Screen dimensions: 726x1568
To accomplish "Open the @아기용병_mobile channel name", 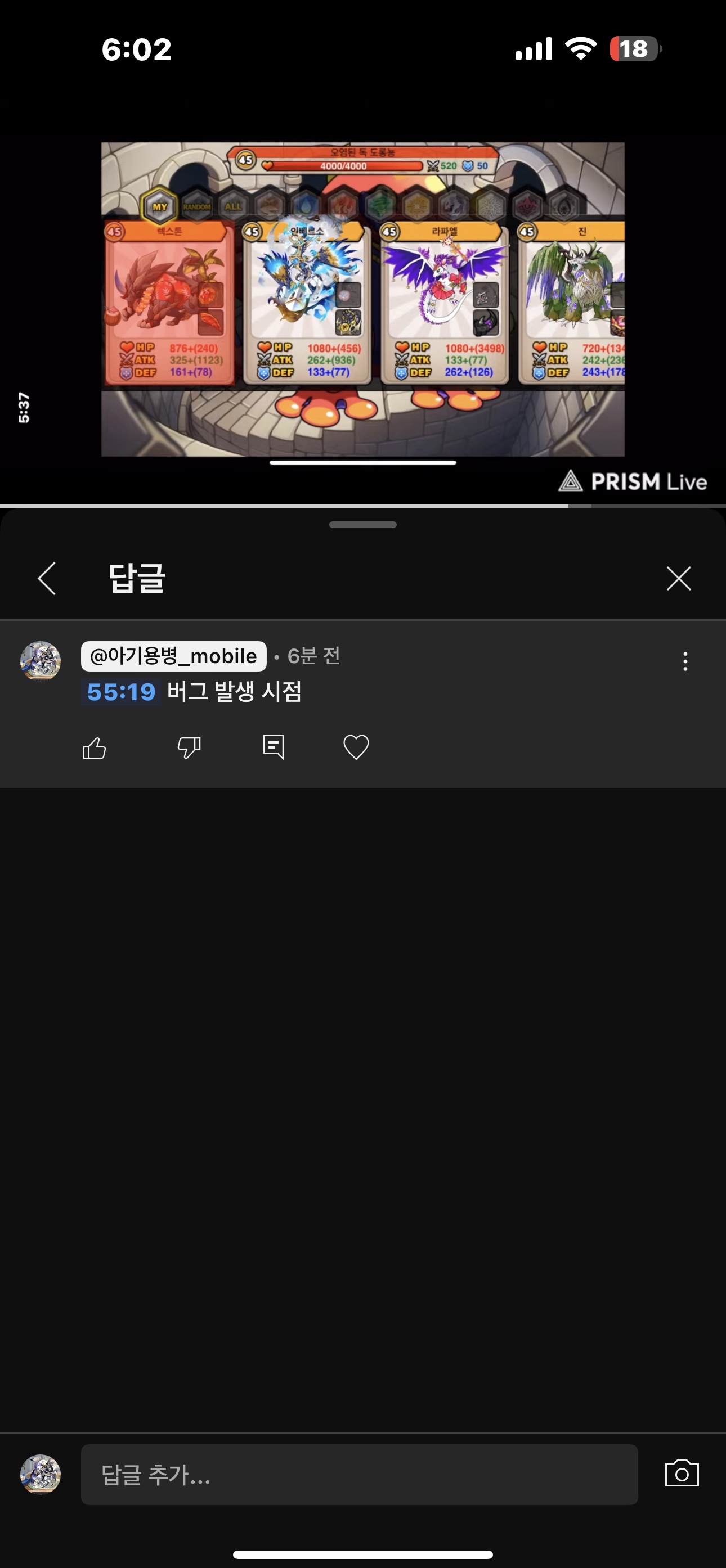I will (x=173, y=656).
